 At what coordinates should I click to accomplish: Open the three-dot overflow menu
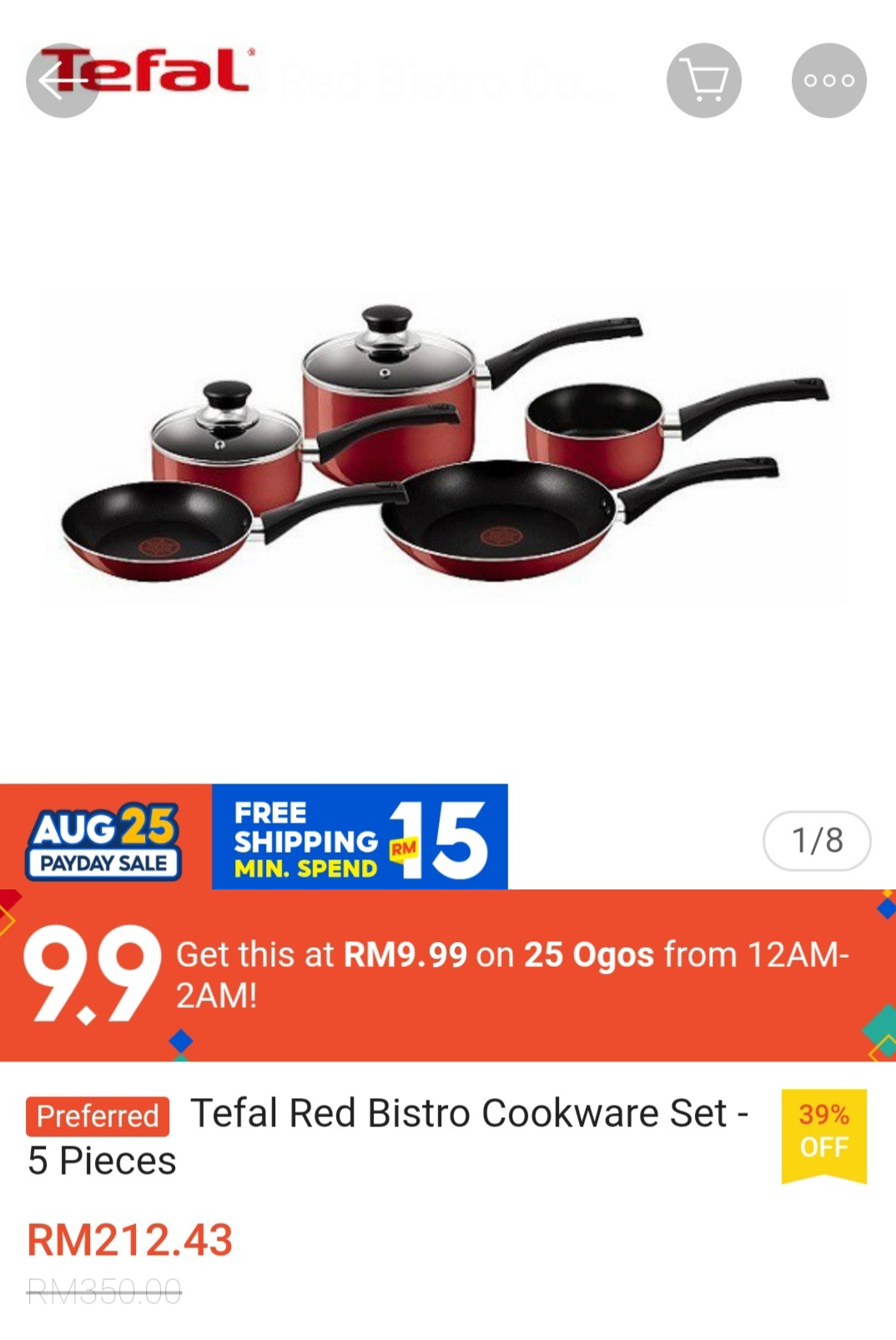[x=828, y=81]
